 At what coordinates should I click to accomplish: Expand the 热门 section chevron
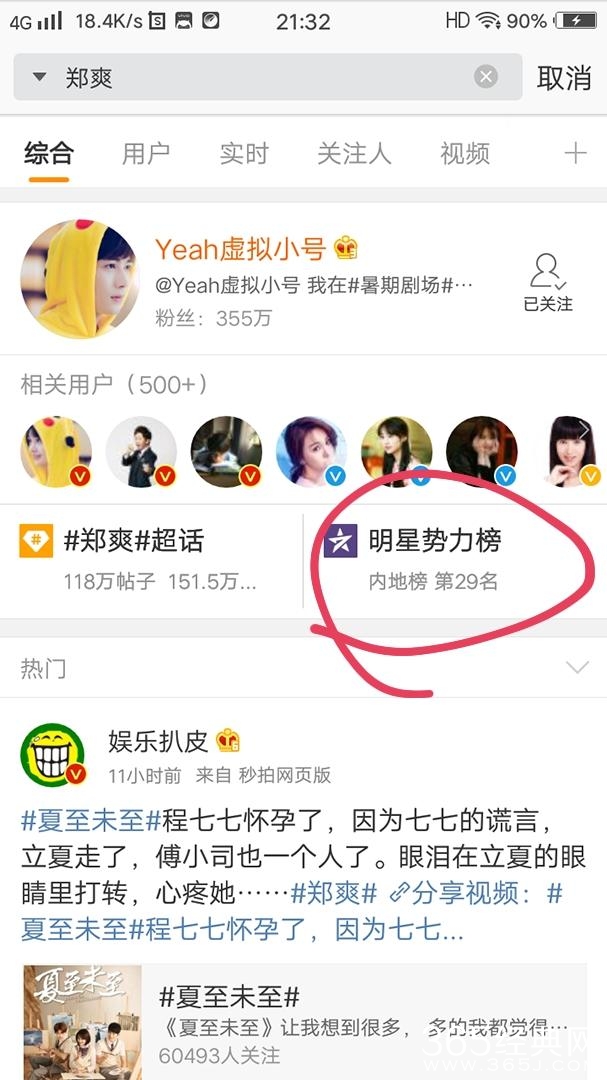(577, 668)
